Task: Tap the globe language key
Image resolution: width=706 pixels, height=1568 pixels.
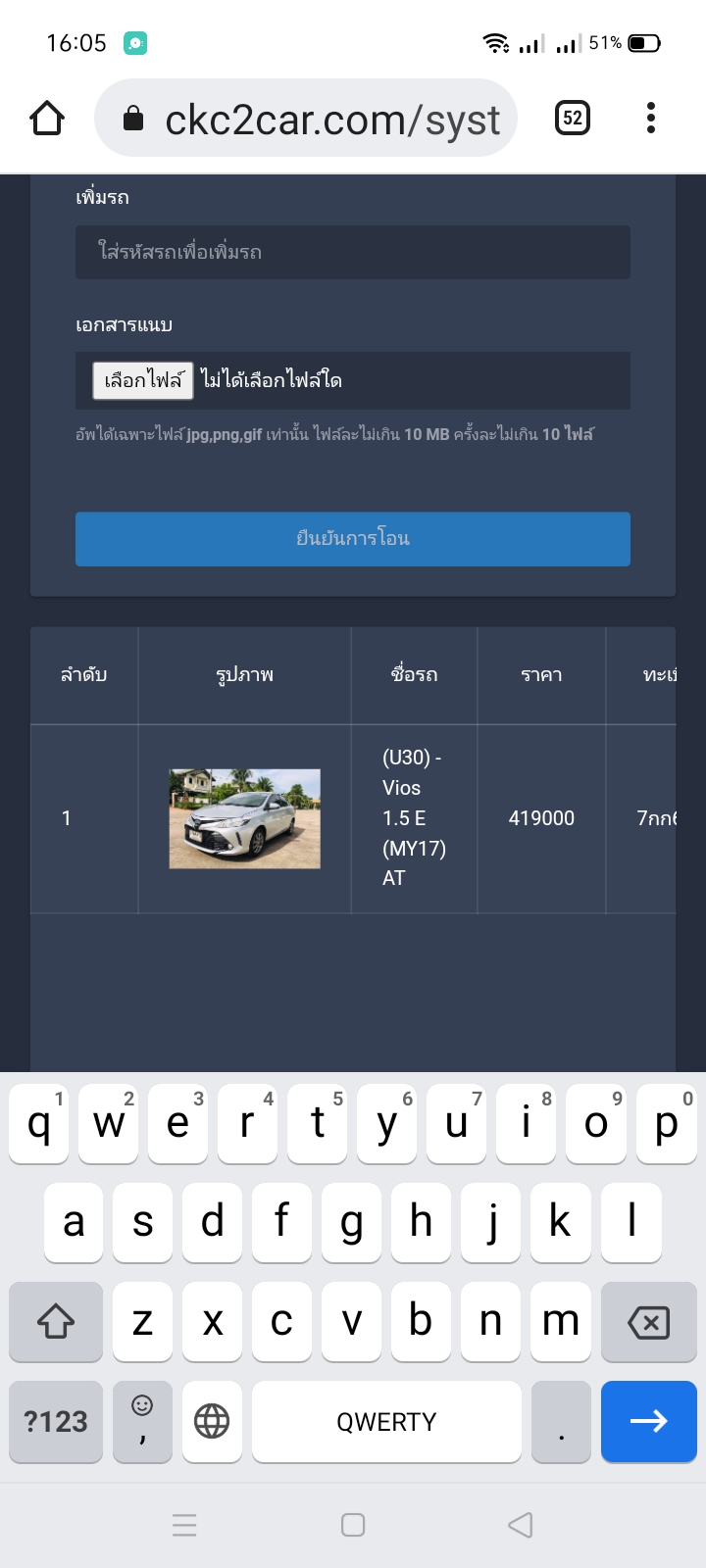Action: (x=212, y=1422)
